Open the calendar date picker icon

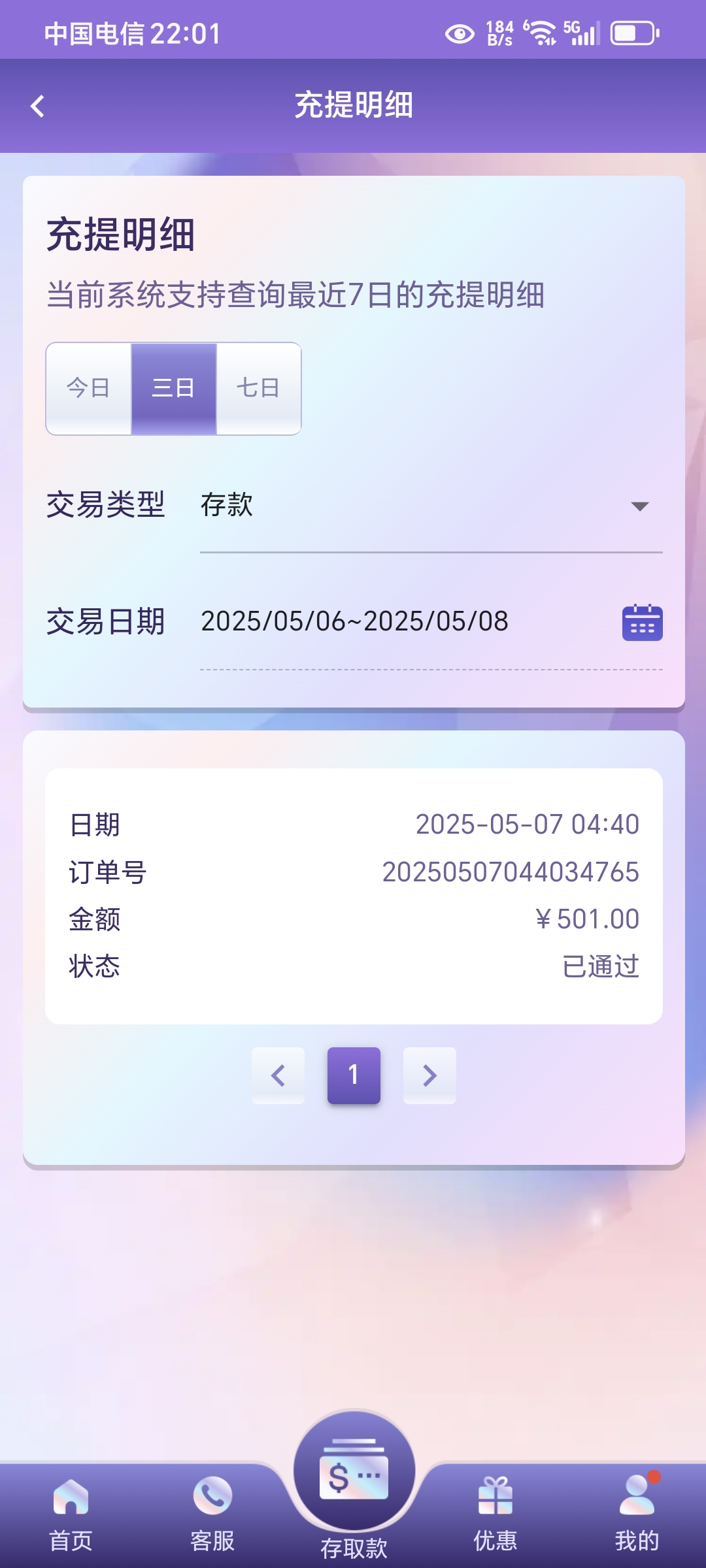(x=642, y=623)
